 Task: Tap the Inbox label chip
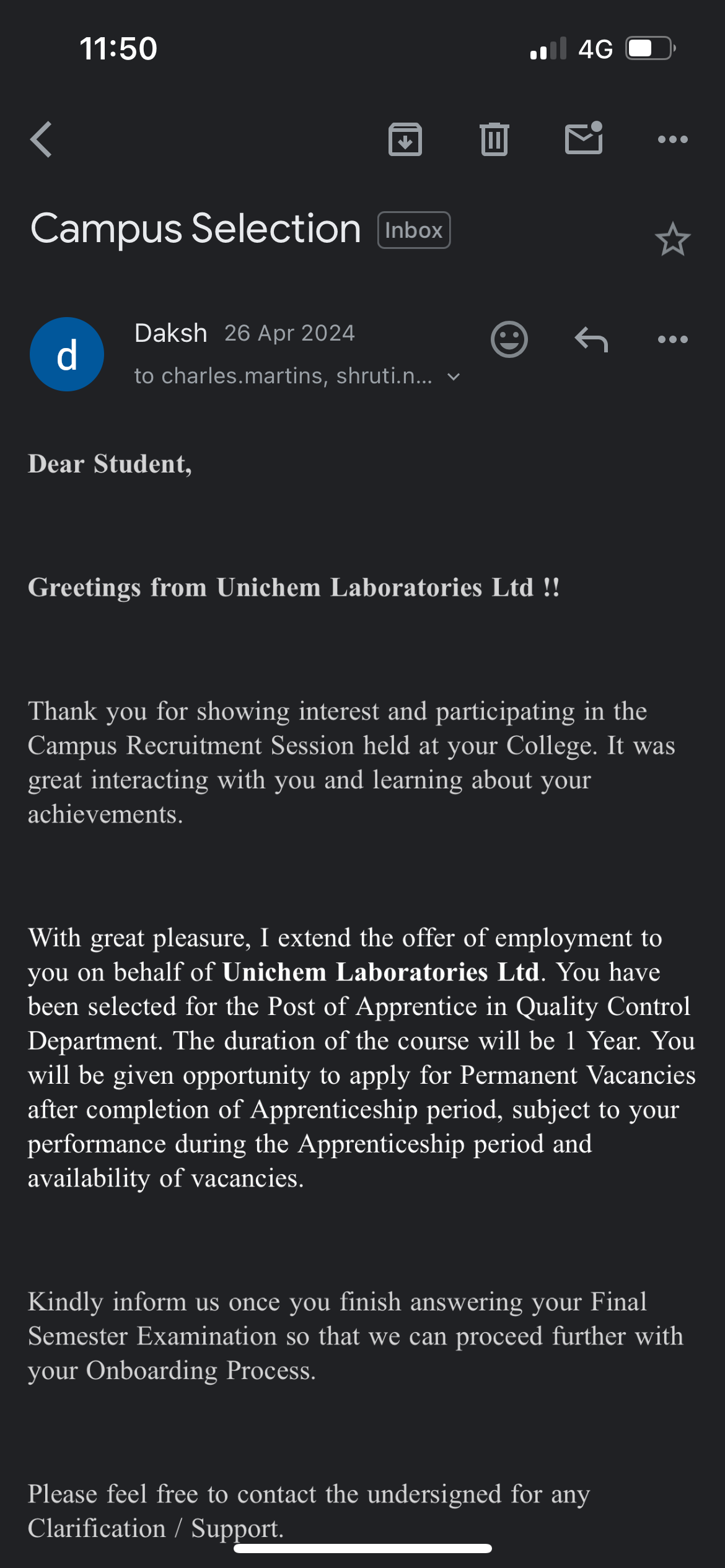coord(414,230)
